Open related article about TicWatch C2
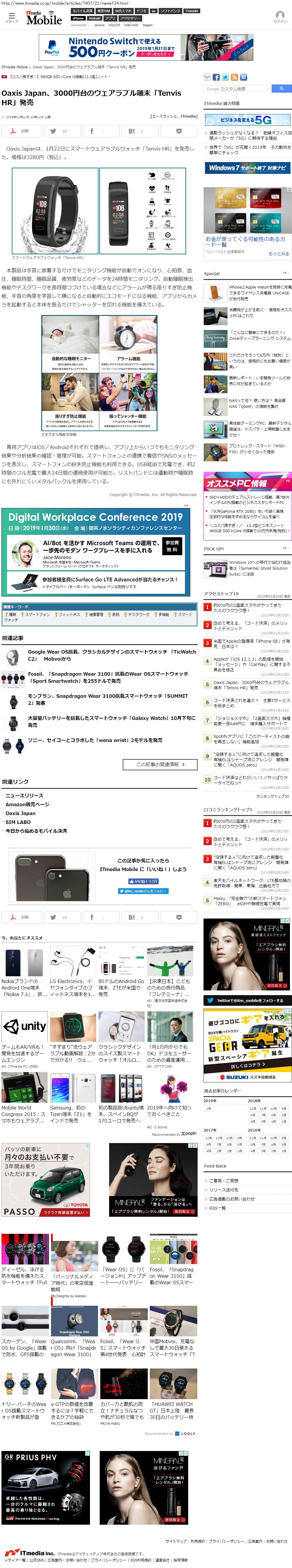Image resolution: width=292 pixels, height=1568 pixels. pyautogui.click(x=111, y=655)
